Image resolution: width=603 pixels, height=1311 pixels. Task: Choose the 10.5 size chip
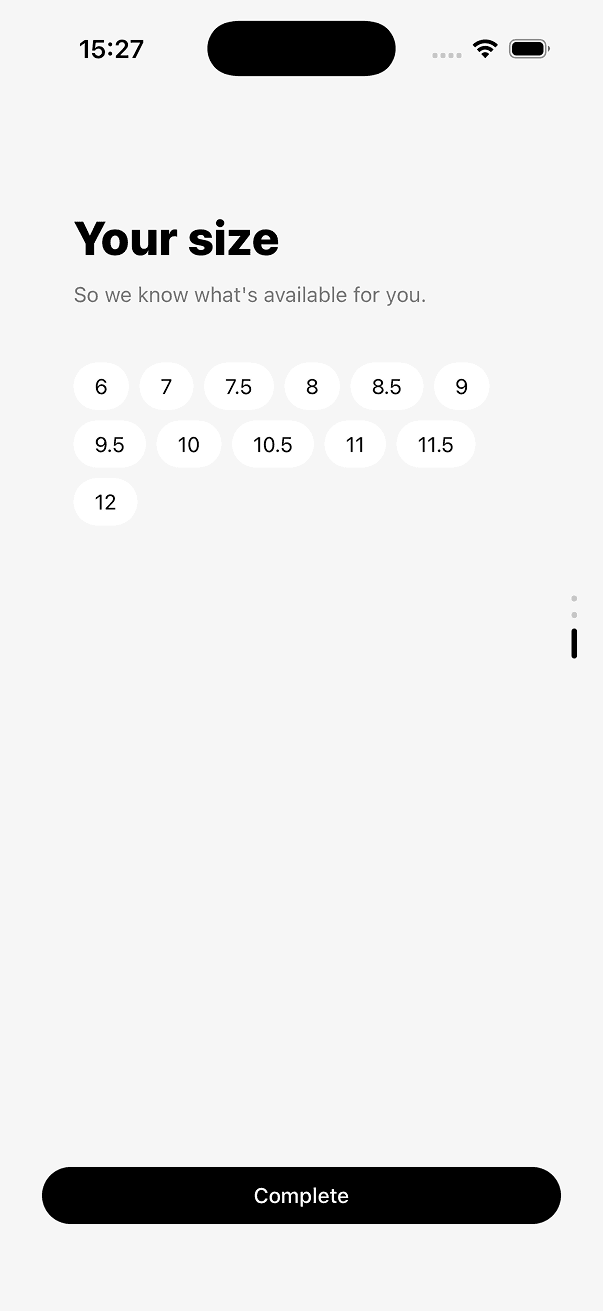point(273,445)
